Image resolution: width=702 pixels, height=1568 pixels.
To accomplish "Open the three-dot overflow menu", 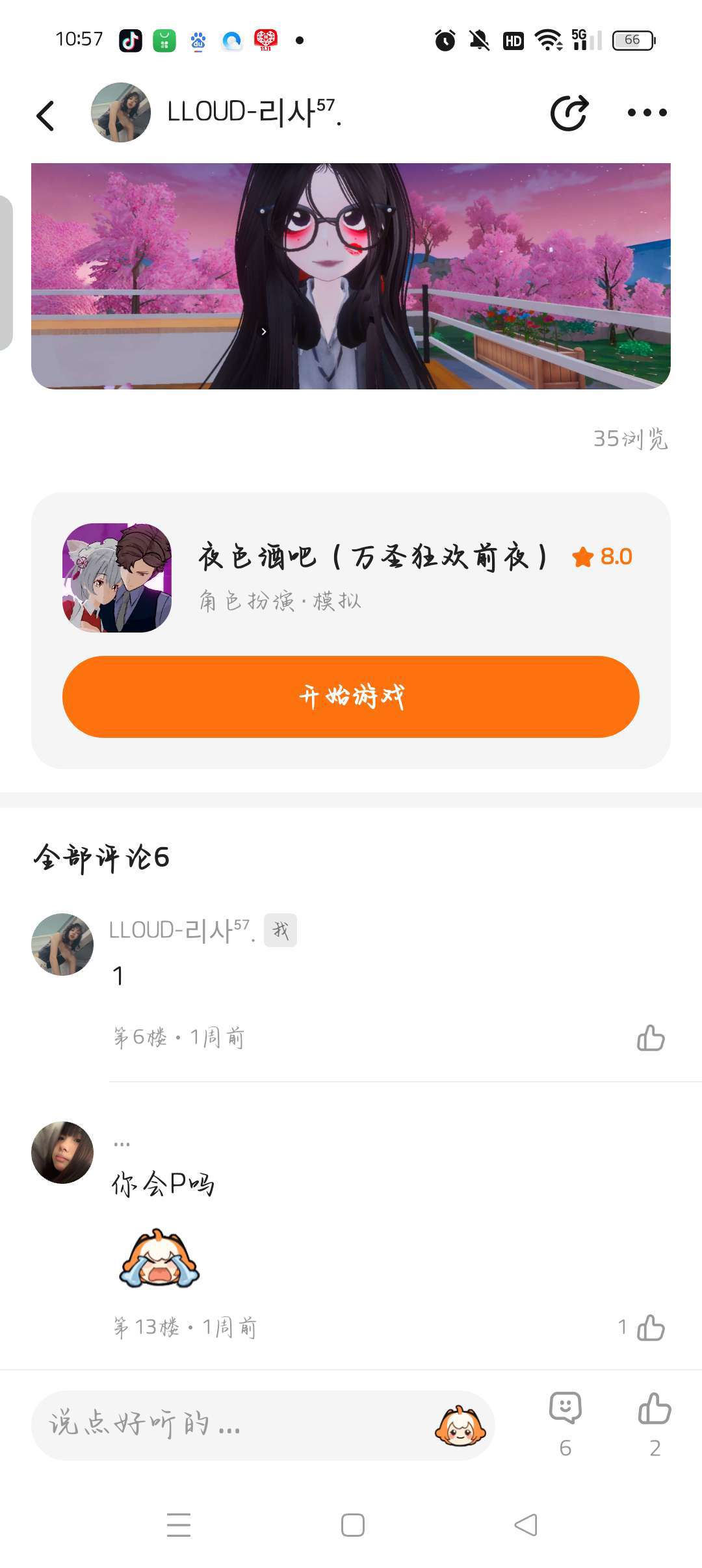I will (647, 113).
